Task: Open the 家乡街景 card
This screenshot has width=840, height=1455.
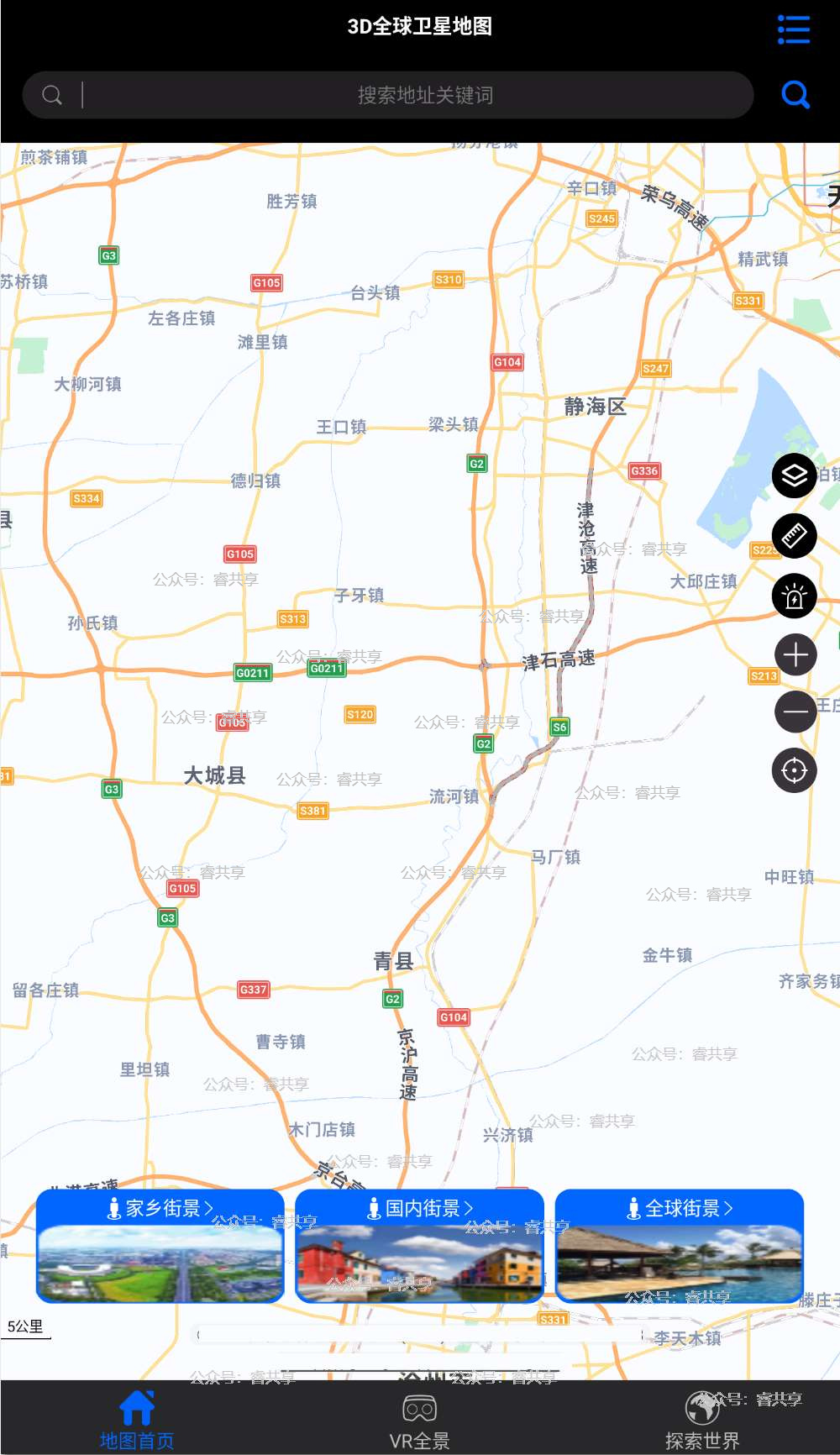Action: point(160,1246)
